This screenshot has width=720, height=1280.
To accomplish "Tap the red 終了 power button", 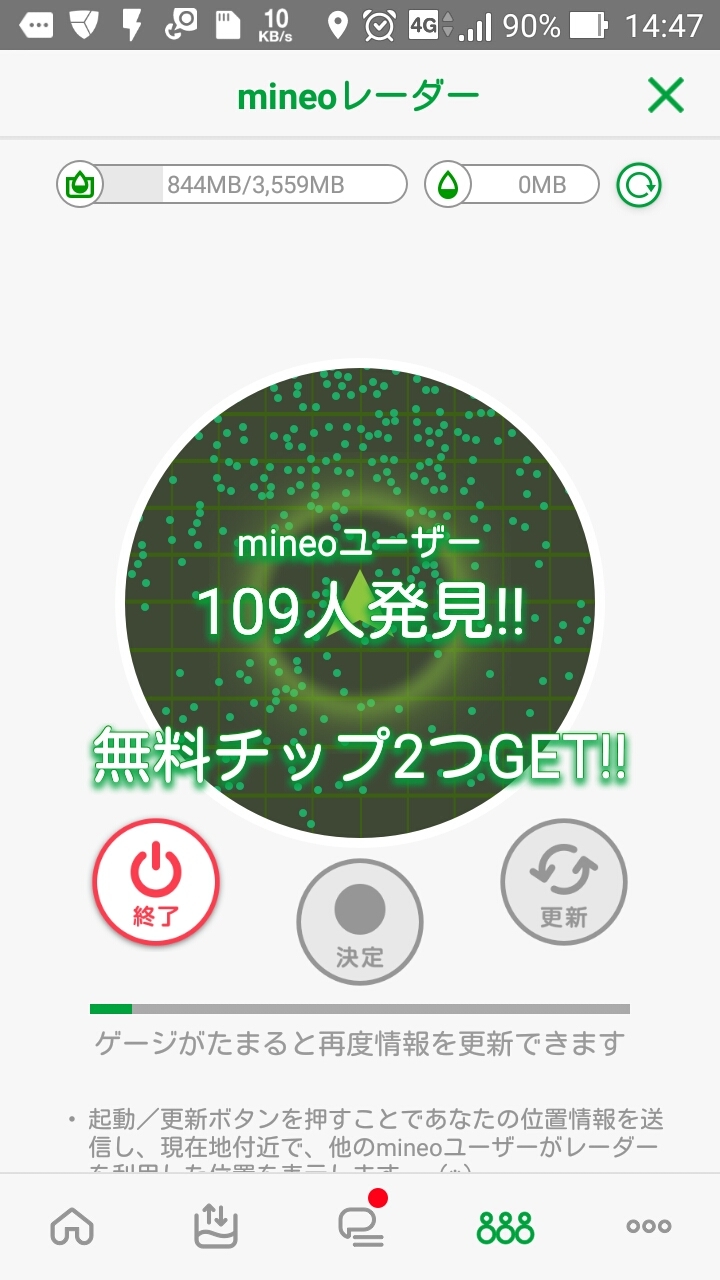I will (x=156, y=882).
